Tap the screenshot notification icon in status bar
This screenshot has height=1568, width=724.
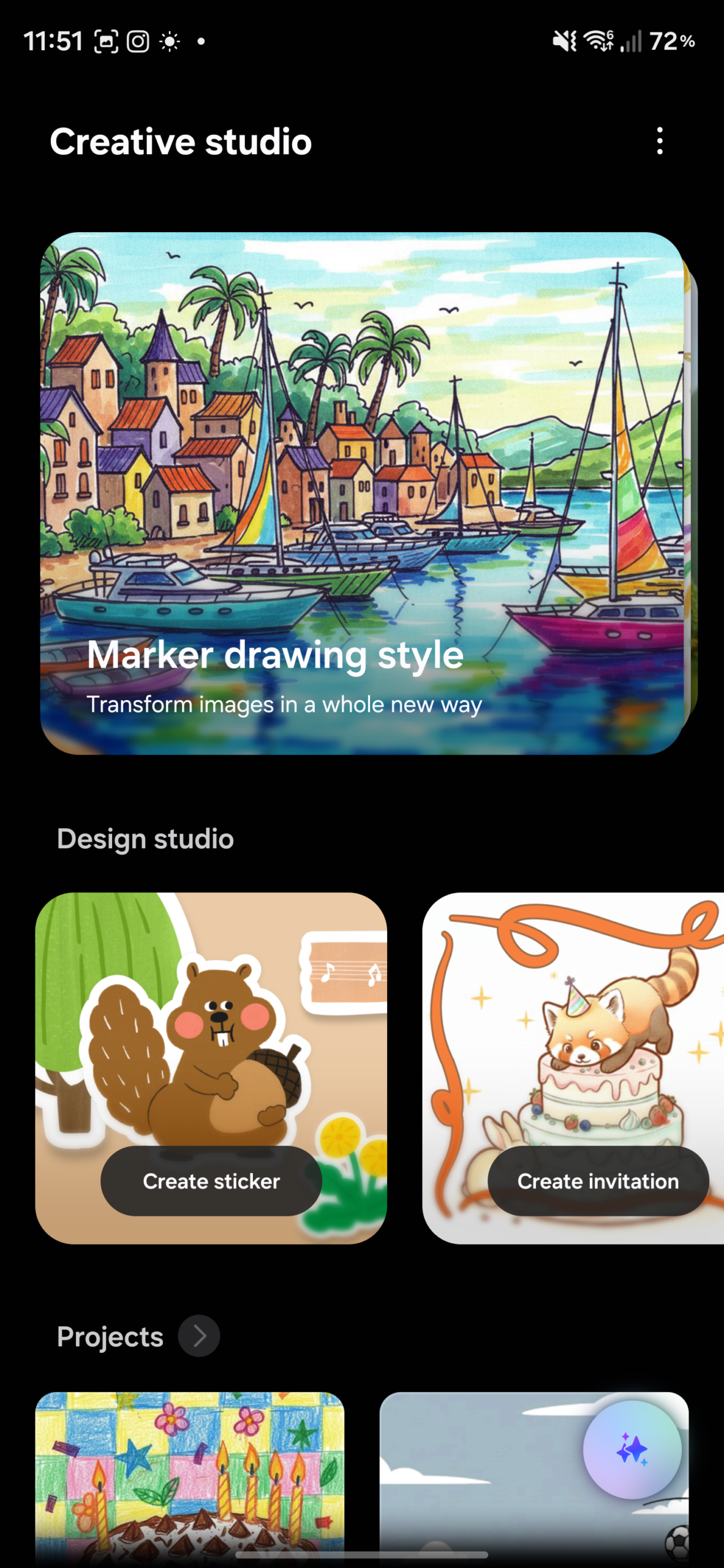[x=107, y=40]
